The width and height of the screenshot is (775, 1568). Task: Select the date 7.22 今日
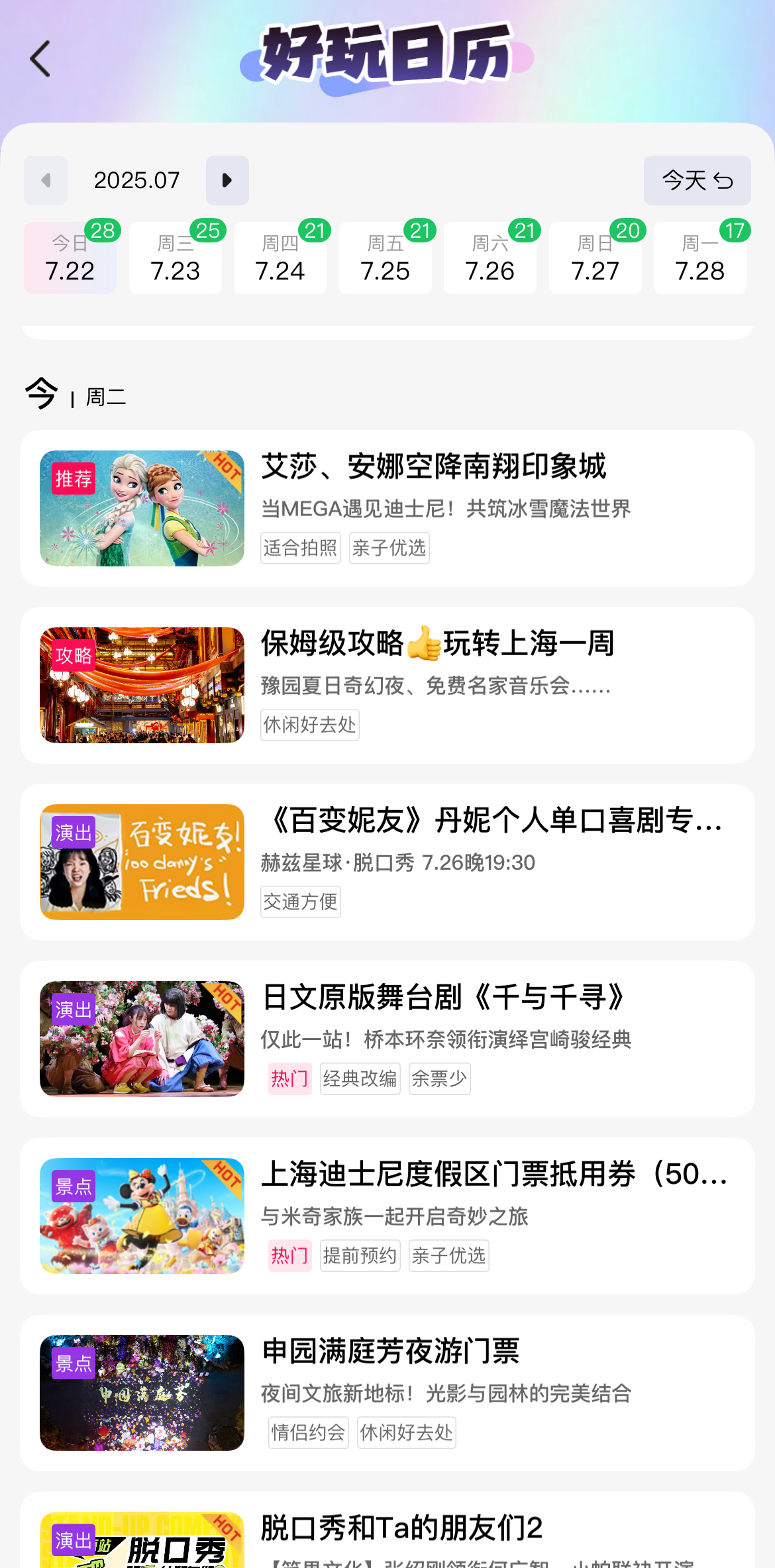click(x=70, y=258)
